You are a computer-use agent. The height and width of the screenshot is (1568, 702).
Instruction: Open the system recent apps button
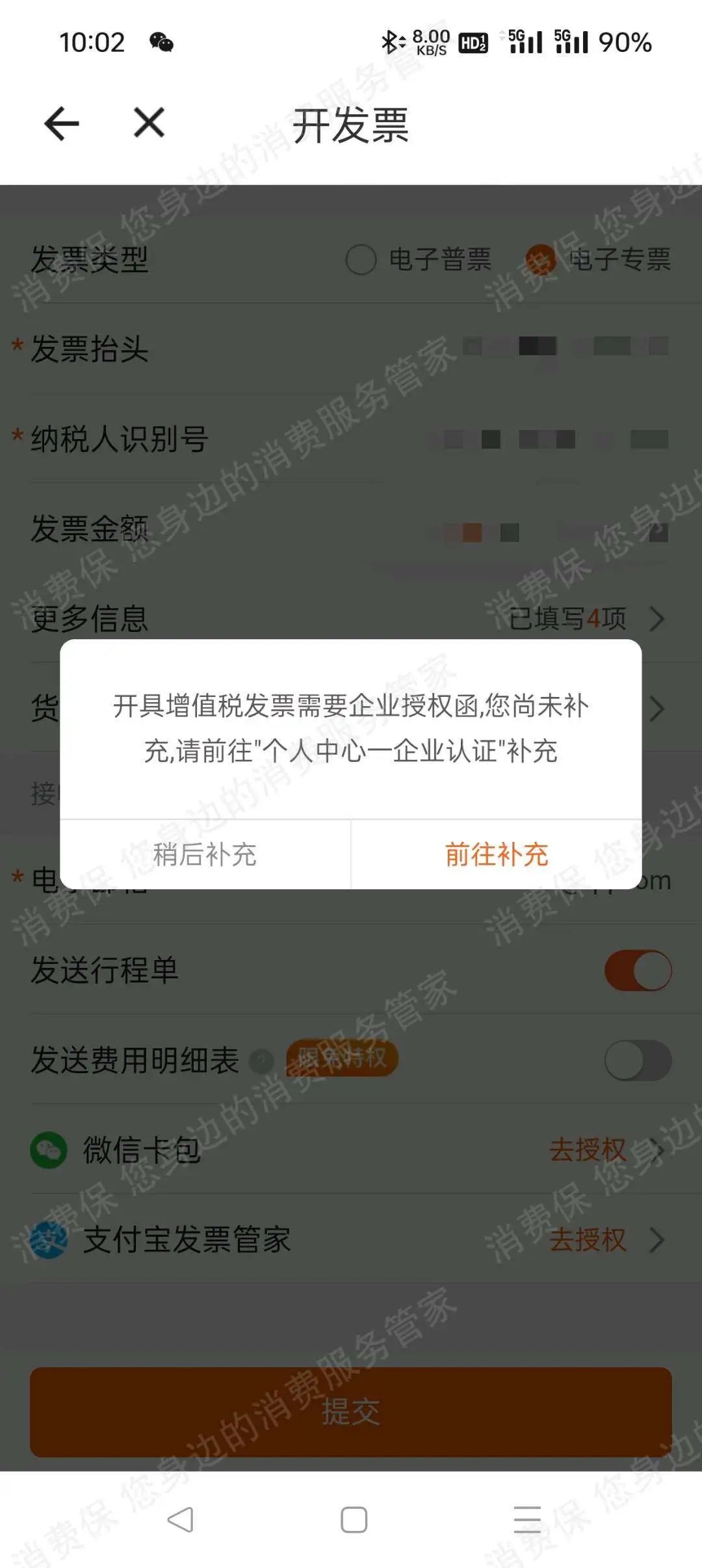point(527,1520)
